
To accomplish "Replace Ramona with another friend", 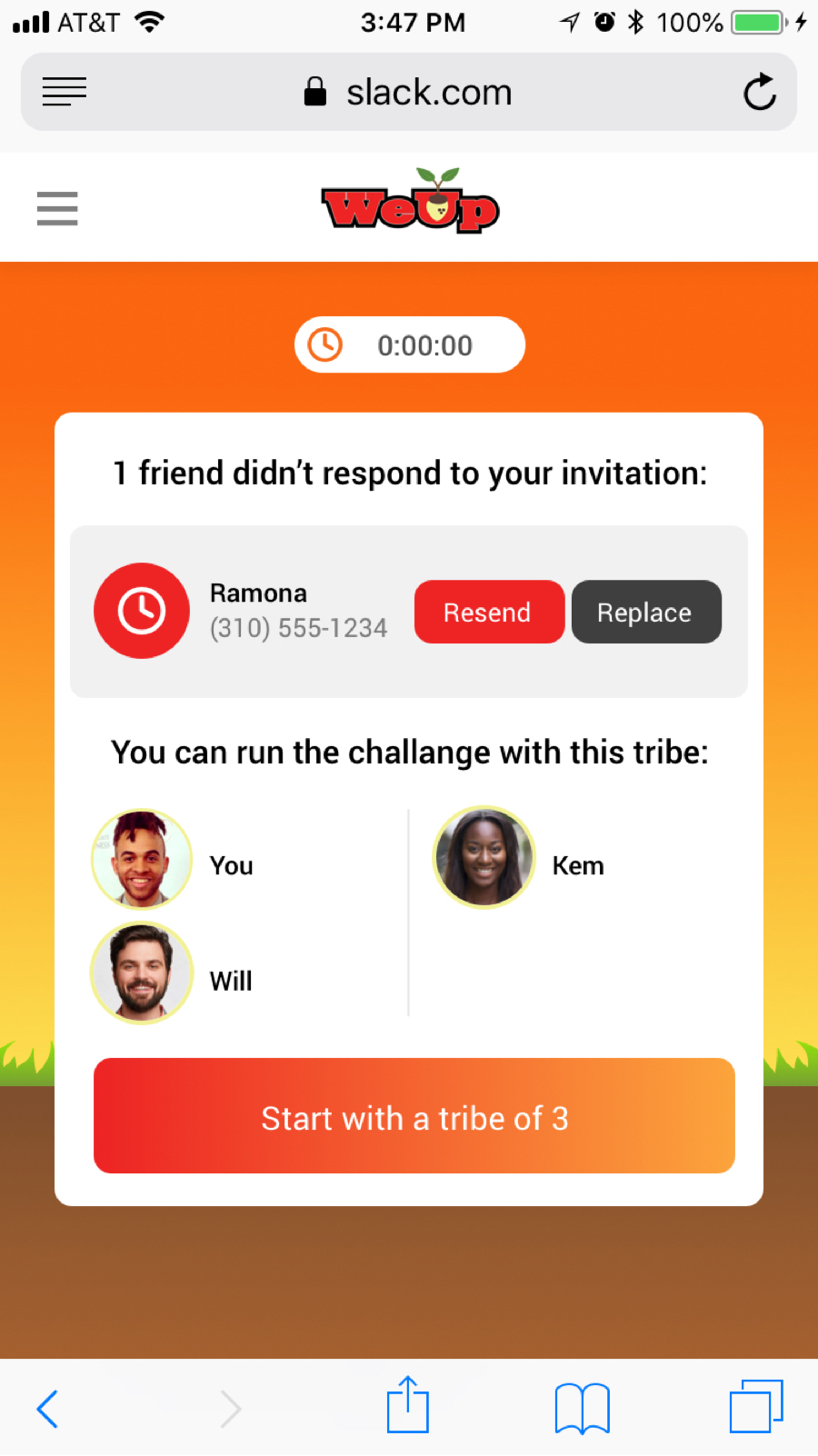I will pyautogui.click(x=646, y=613).
